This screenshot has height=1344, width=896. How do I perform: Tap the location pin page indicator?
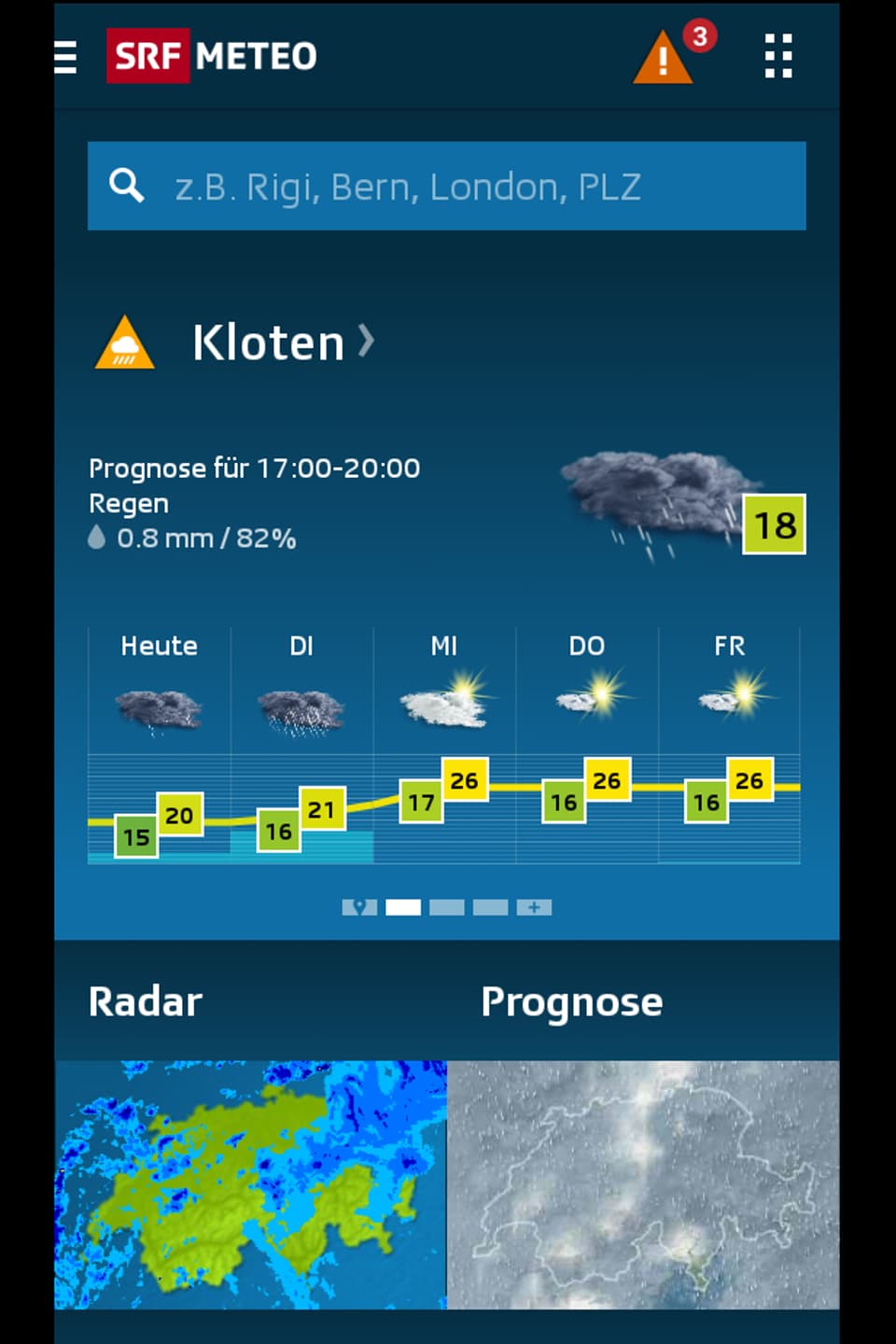[360, 906]
